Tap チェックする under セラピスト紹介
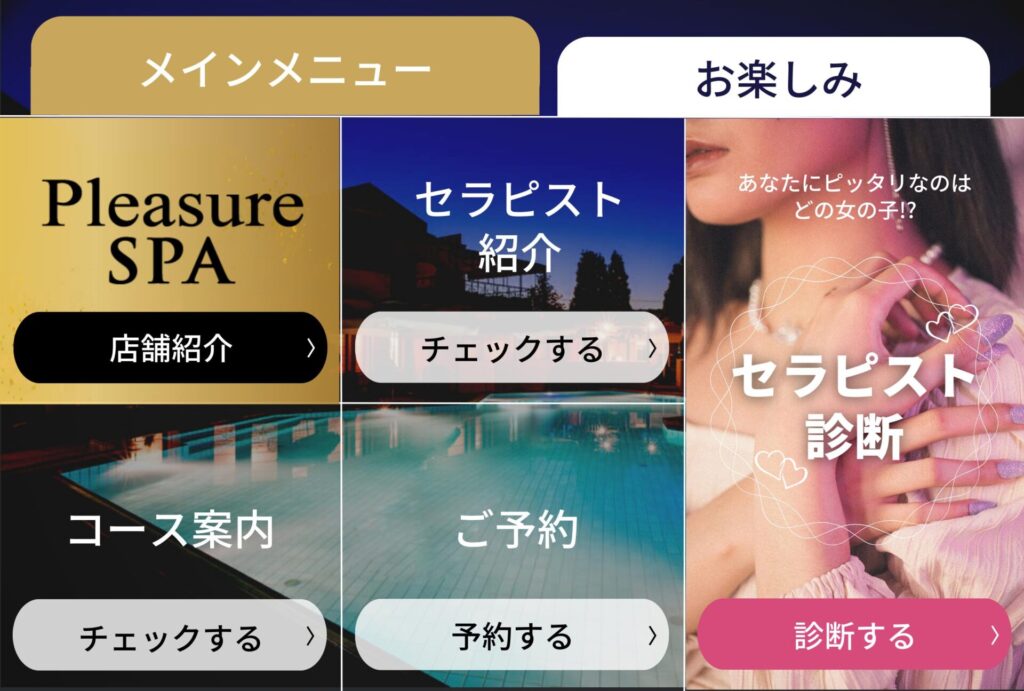Image resolution: width=1024 pixels, height=691 pixels. [512, 348]
